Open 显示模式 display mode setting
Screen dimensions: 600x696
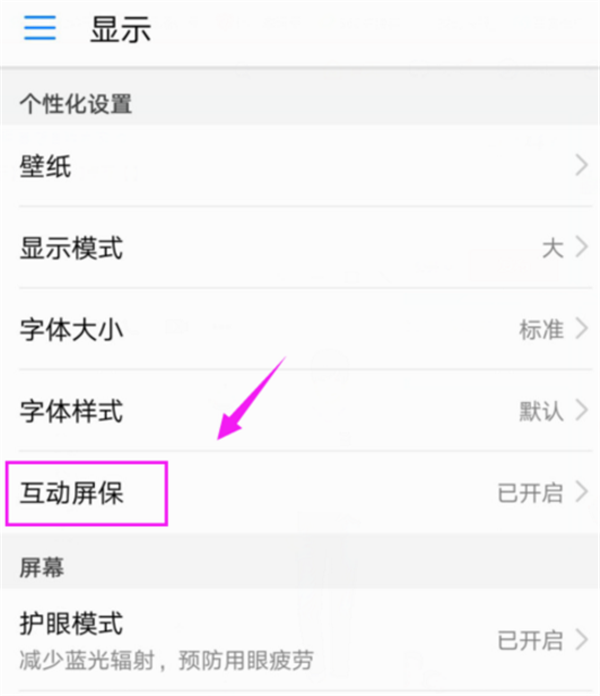[x=300, y=248]
